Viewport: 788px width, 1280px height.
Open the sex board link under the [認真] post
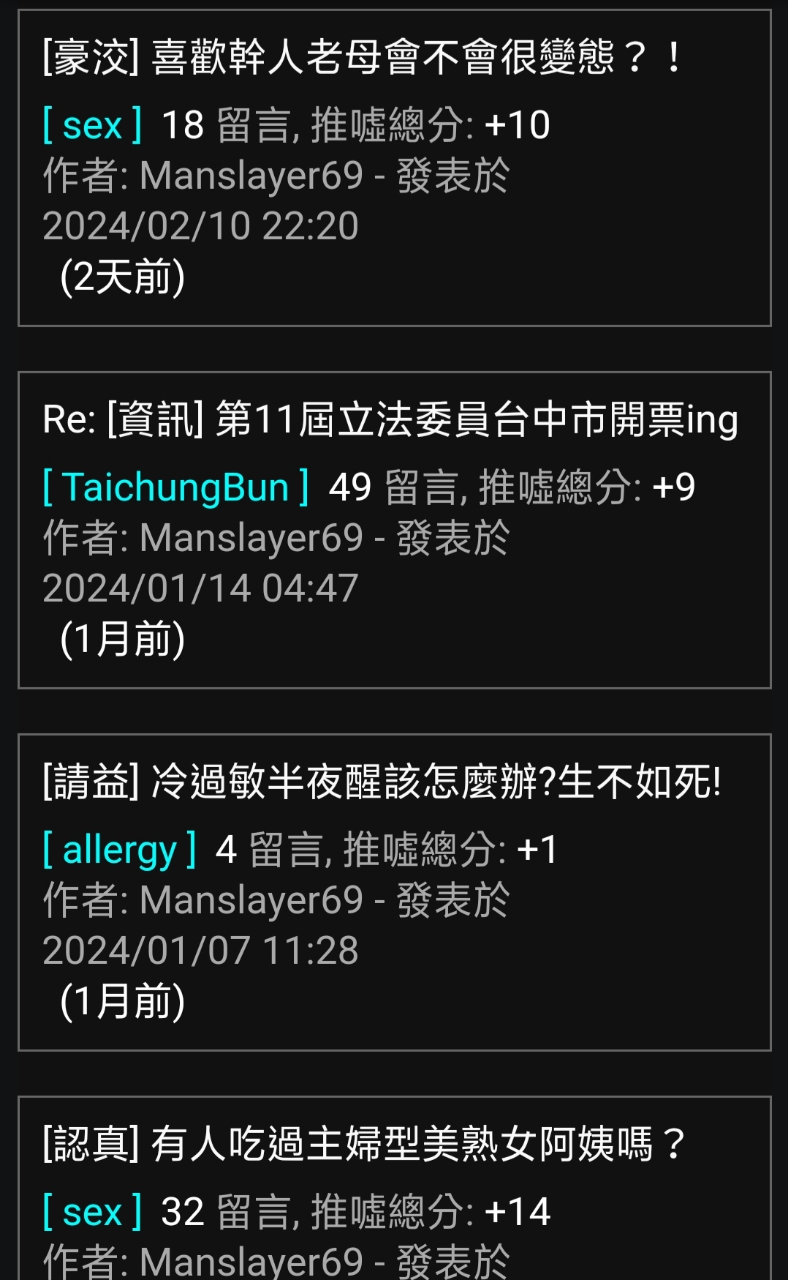tap(92, 1213)
